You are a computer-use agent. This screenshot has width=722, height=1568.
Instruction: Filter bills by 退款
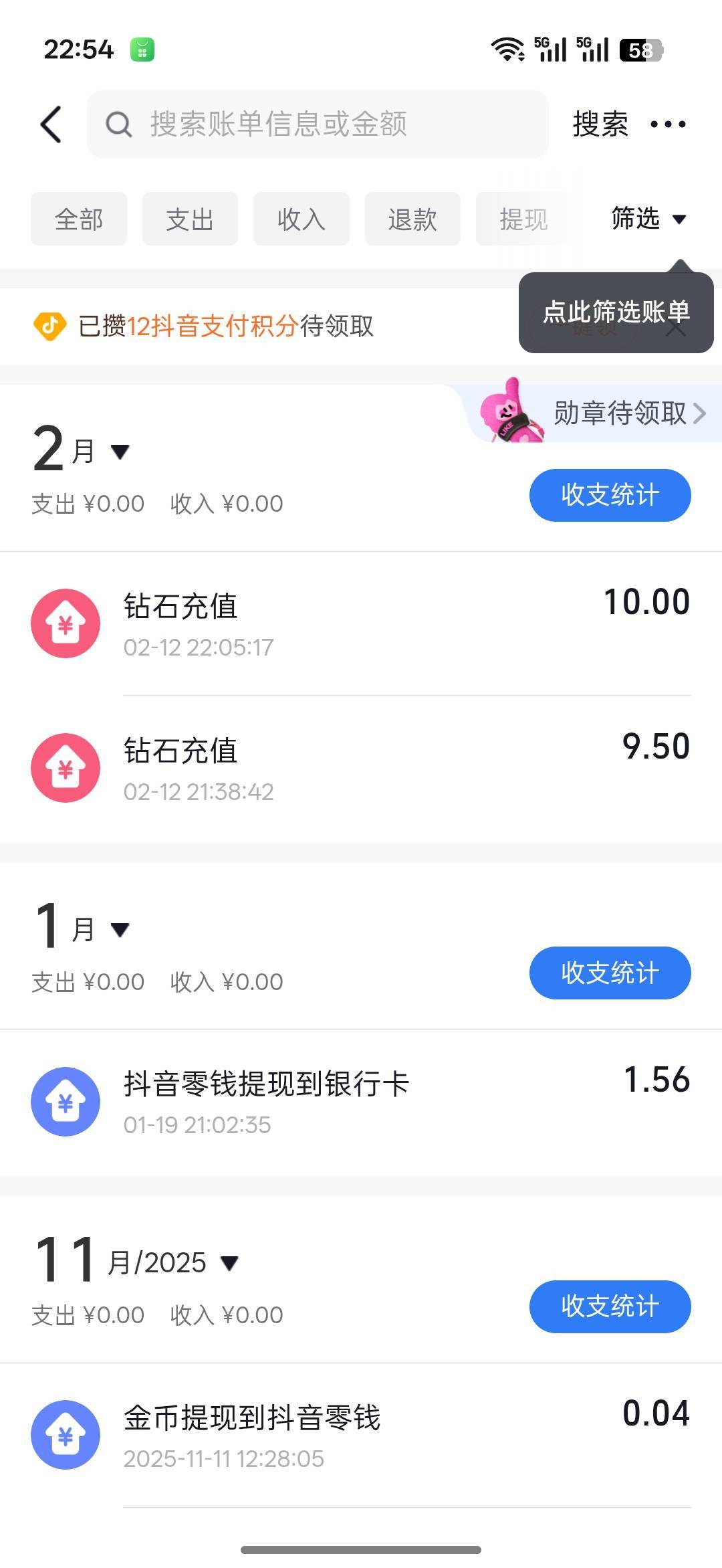coord(412,219)
